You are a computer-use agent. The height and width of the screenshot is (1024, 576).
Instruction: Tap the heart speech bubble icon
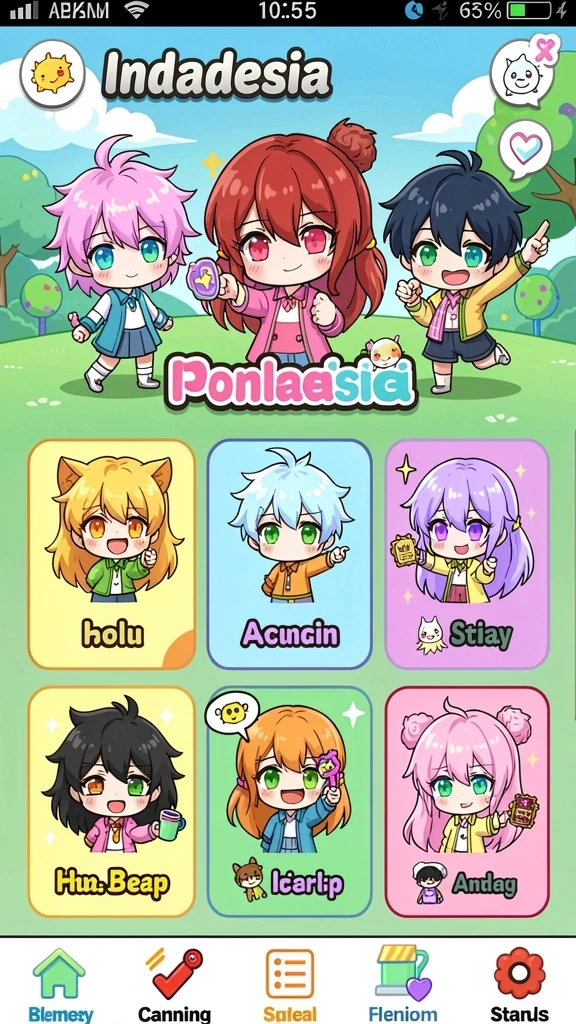click(525, 149)
